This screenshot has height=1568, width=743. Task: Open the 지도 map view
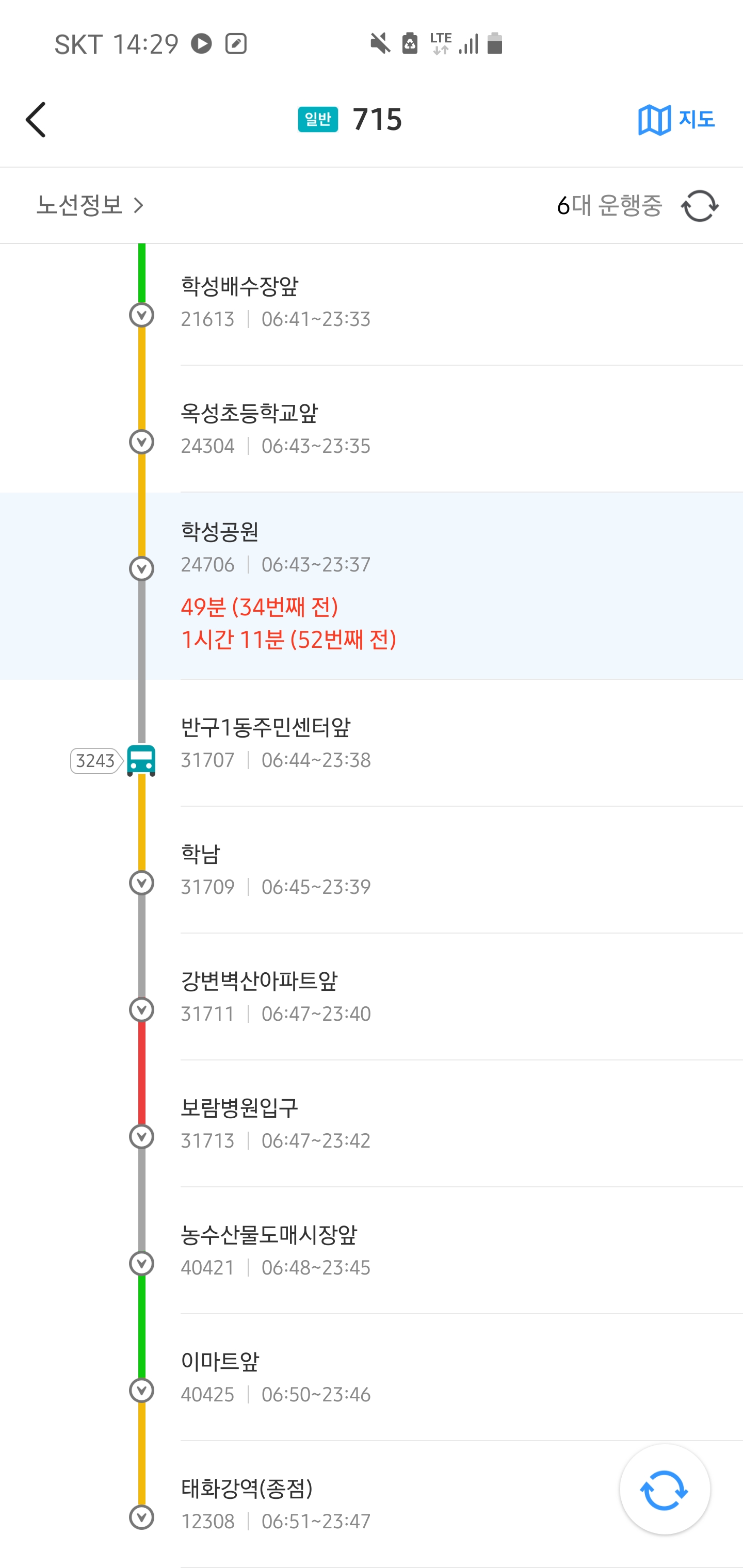coord(676,119)
